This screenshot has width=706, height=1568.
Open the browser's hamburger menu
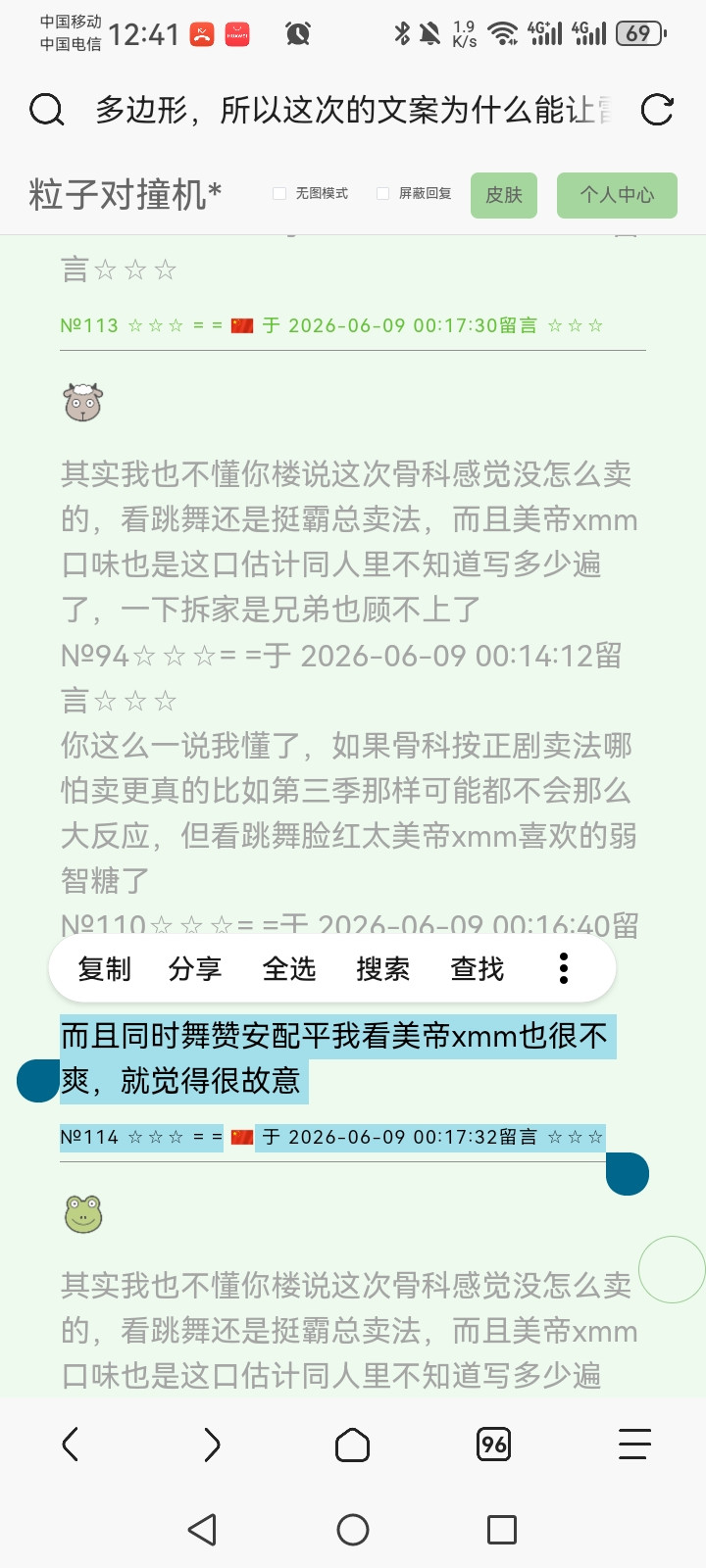coord(634,1445)
